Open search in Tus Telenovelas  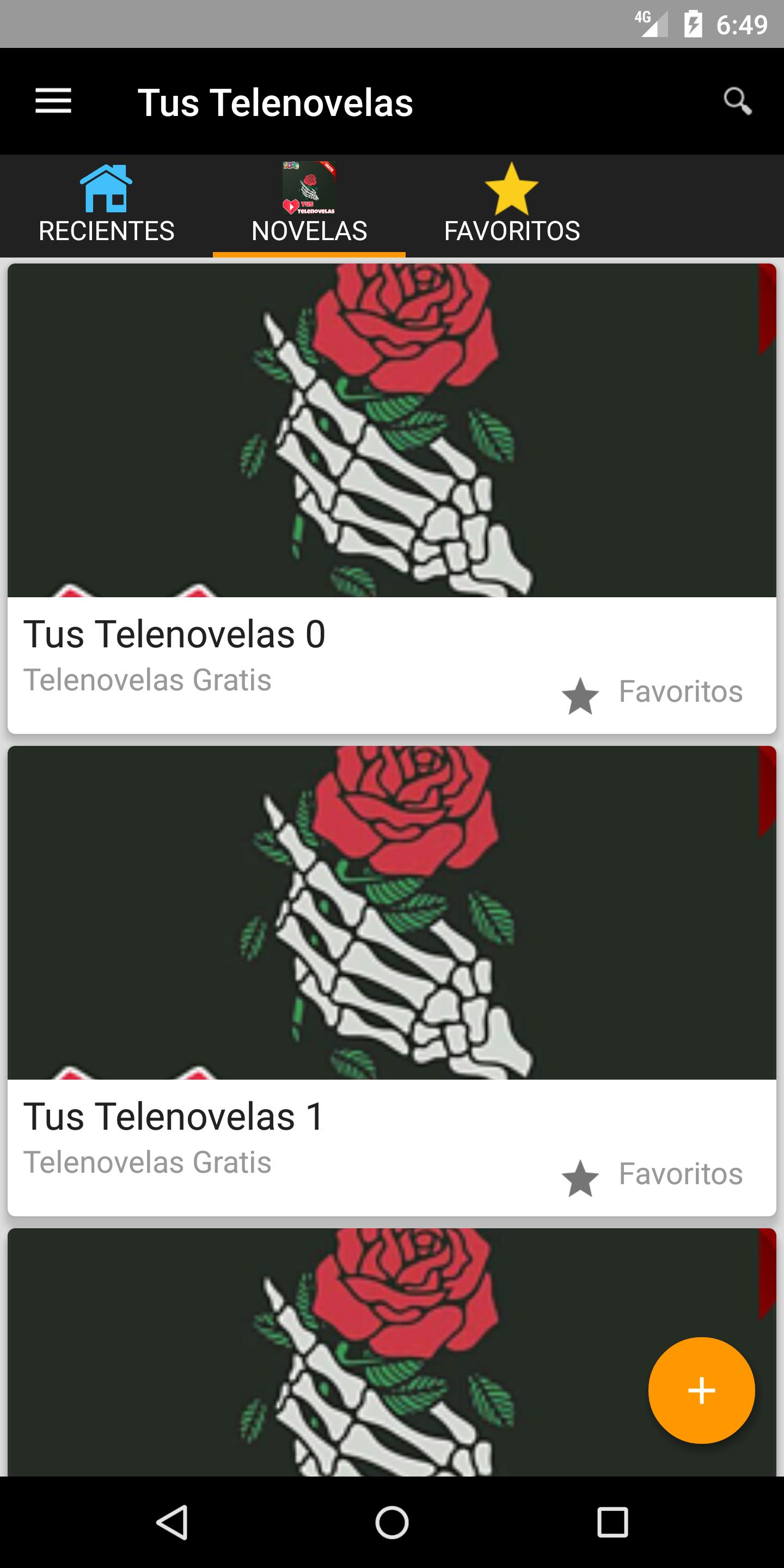pyautogui.click(x=737, y=101)
